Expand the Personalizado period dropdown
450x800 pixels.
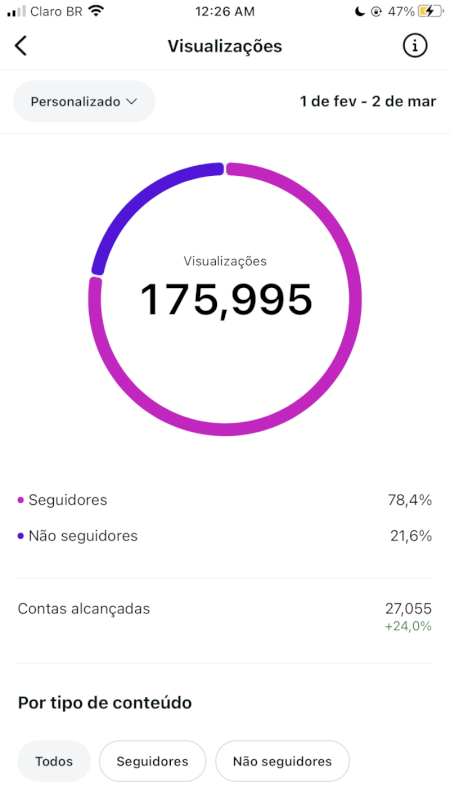(84, 102)
